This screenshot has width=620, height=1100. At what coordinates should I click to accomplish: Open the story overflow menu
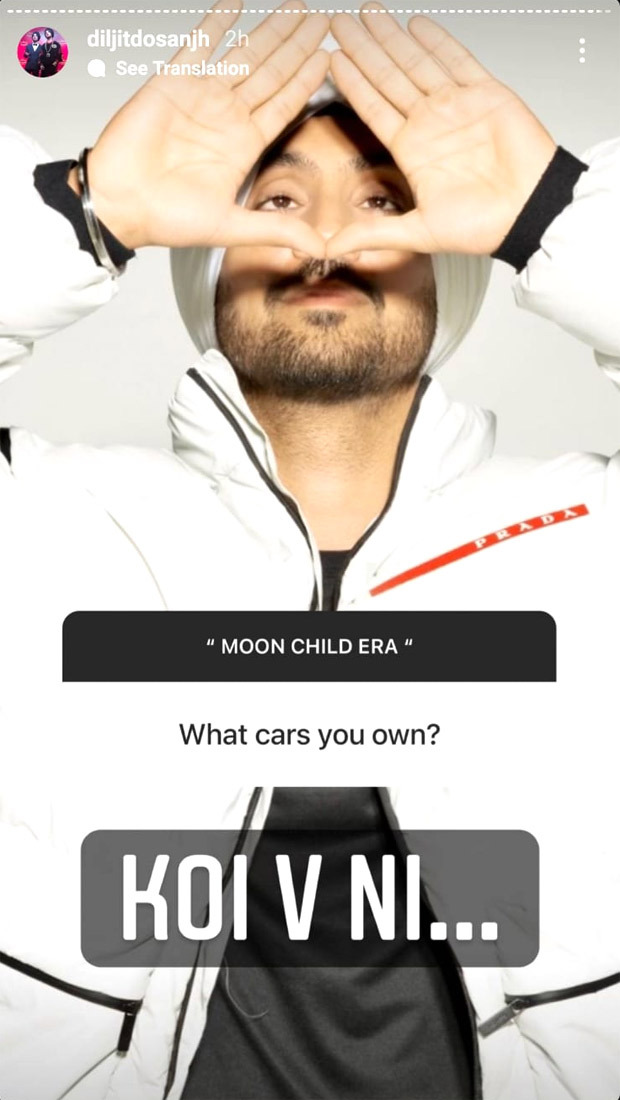point(582,51)
